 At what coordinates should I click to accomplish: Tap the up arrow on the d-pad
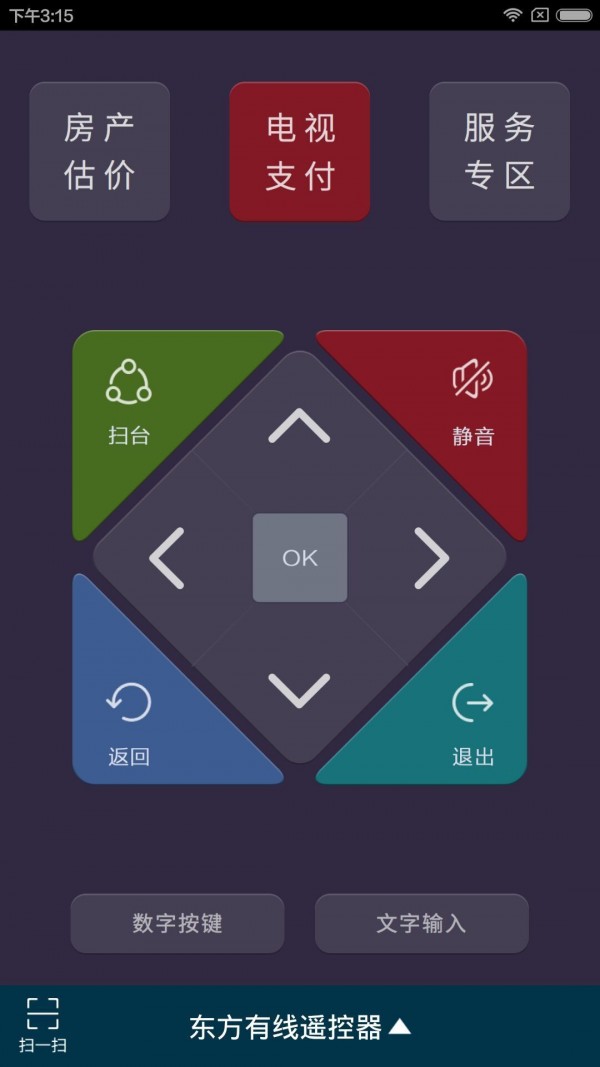(299, 427)
